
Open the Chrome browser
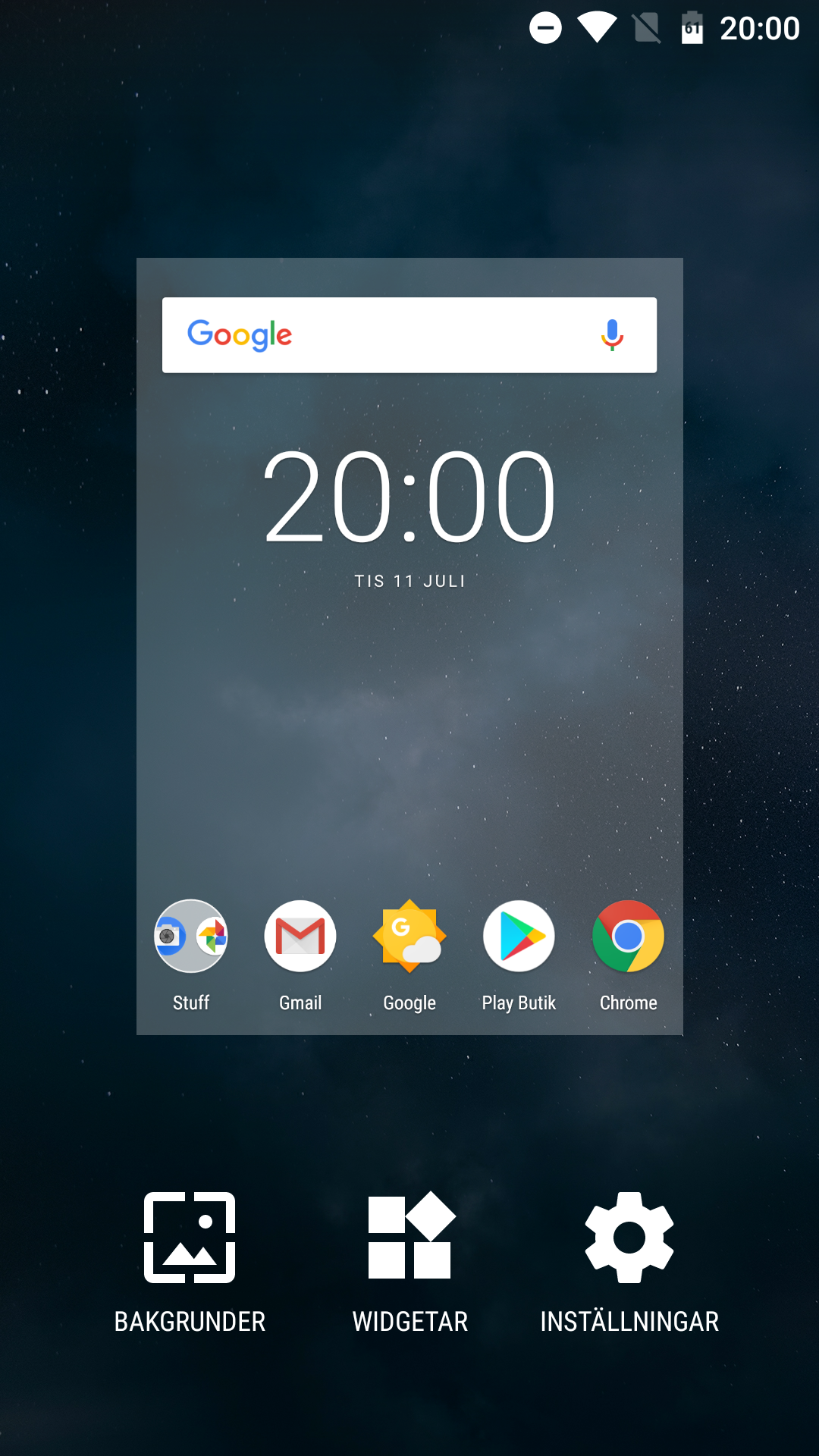(628, 955)
